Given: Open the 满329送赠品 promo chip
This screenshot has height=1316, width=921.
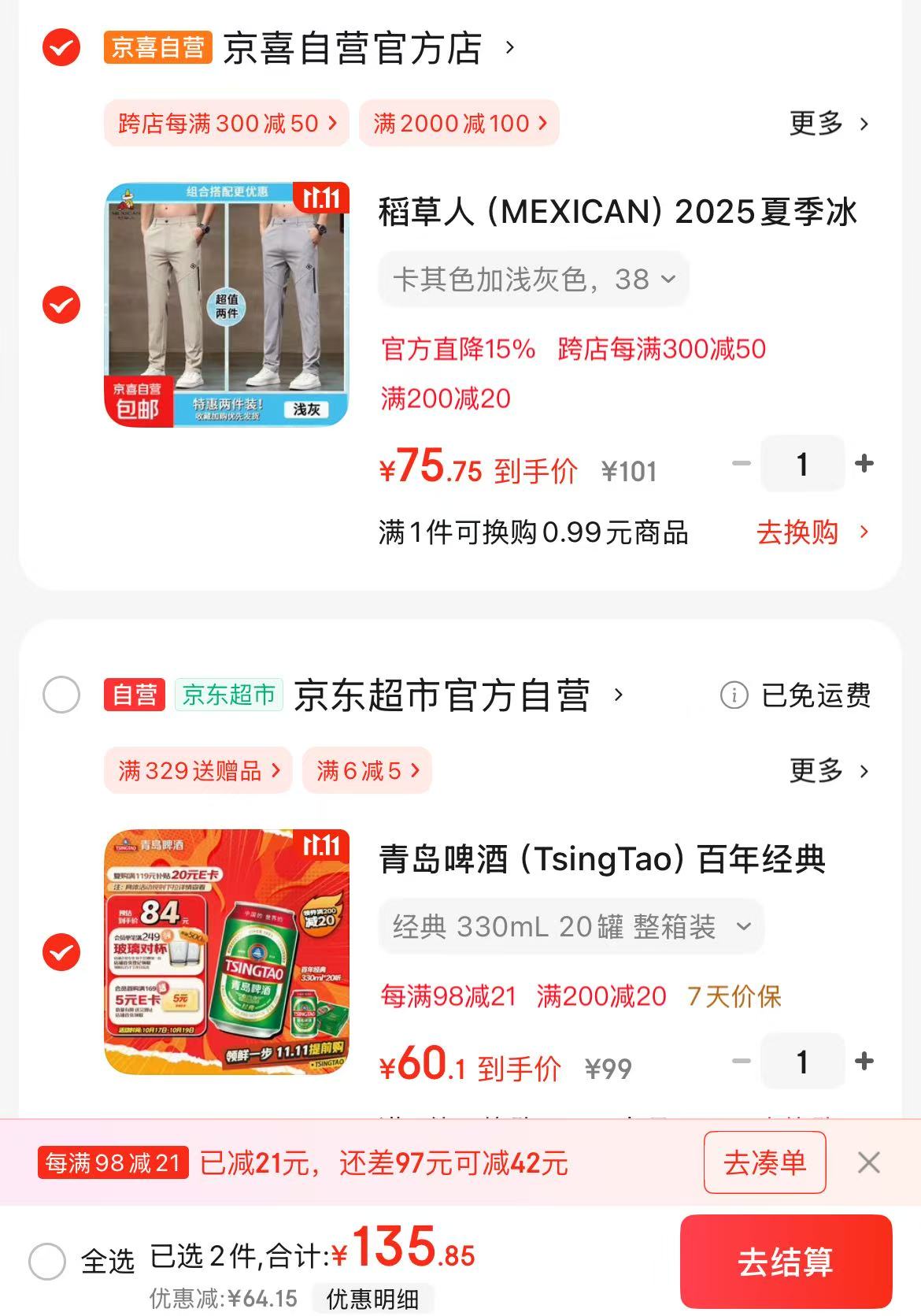Looking at the screenshot, I should (198, 770).
